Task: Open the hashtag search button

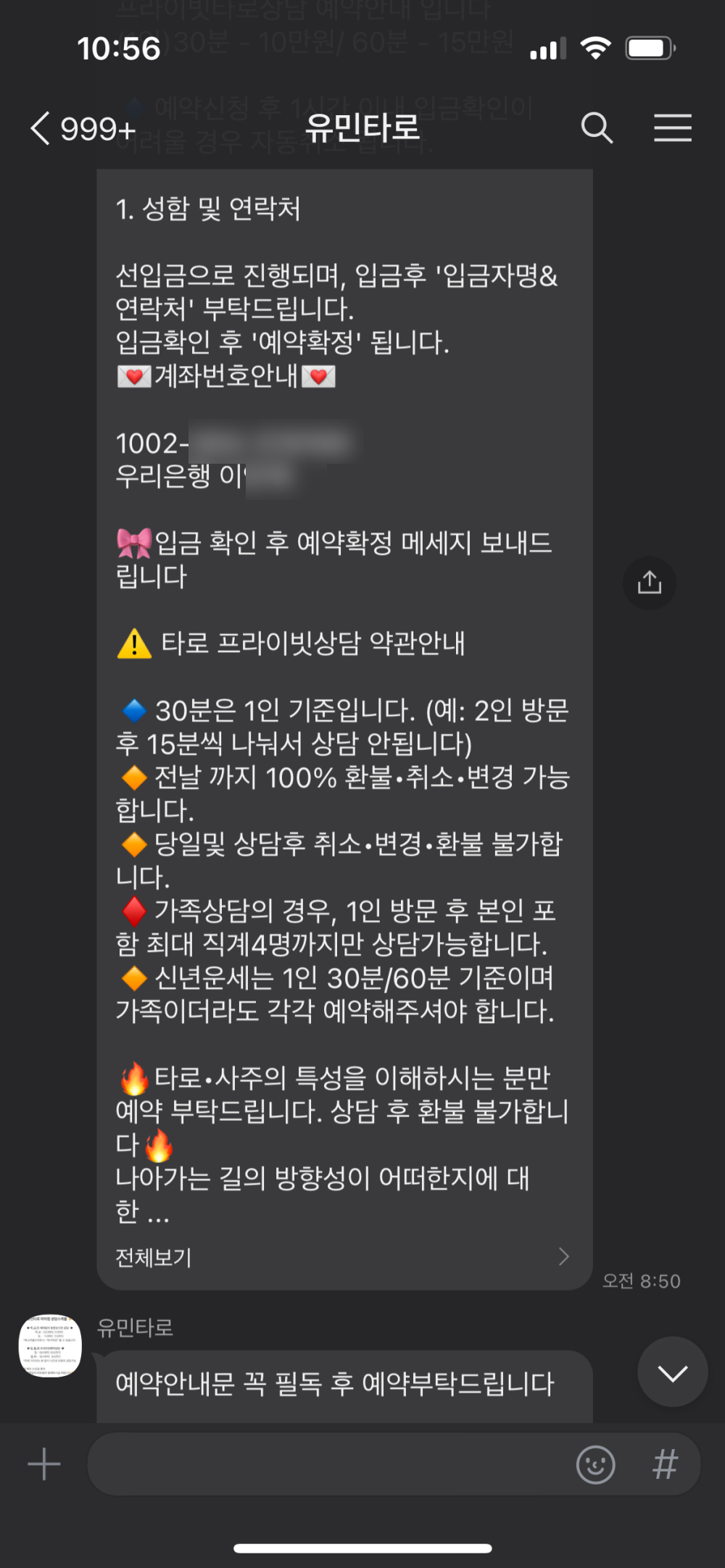Action: tap(664, 1464)
